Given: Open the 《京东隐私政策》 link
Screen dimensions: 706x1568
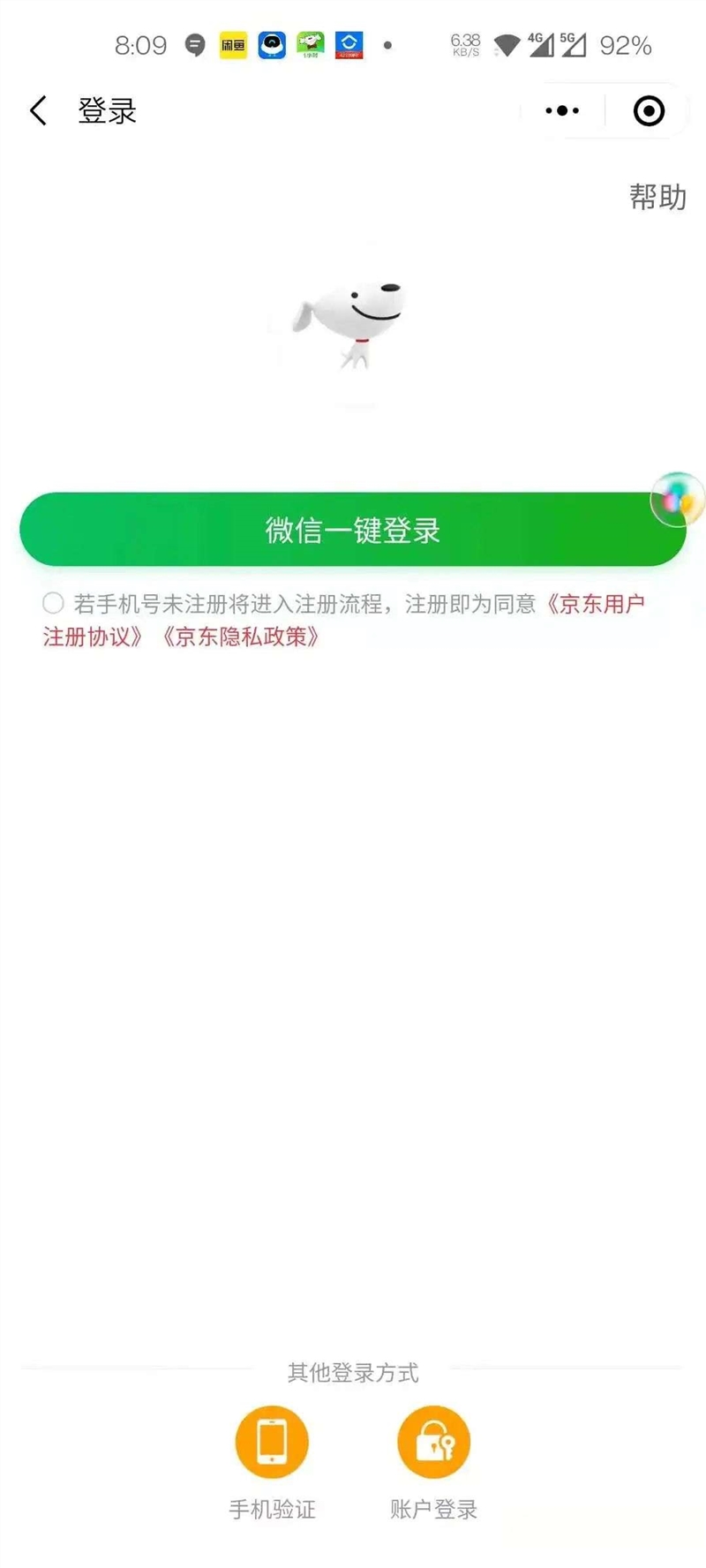Looking at the screenshot, I should coord(240,637).
